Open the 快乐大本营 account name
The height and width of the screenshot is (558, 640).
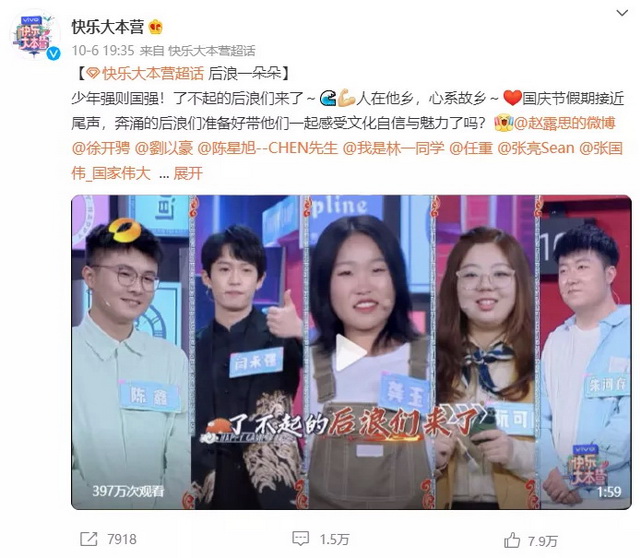pos(109,26)
